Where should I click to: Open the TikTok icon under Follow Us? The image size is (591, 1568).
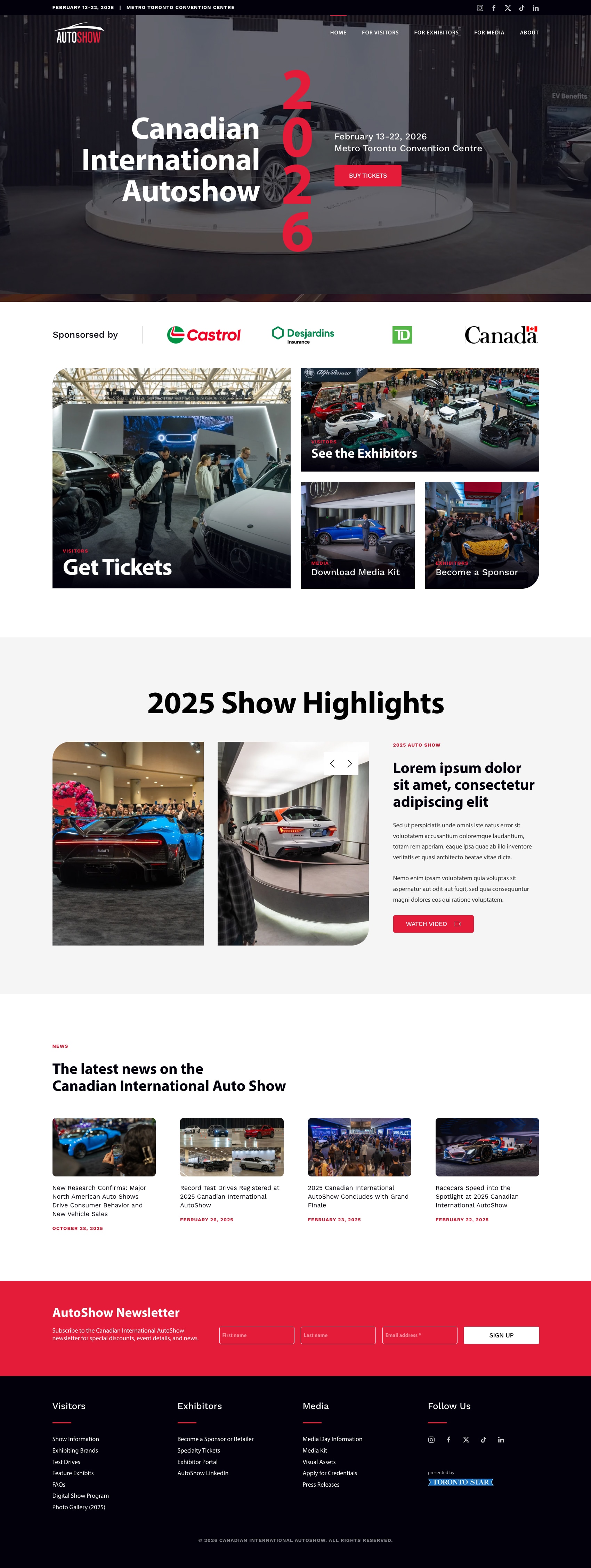pyautogui.click(x=483, y=1440)
